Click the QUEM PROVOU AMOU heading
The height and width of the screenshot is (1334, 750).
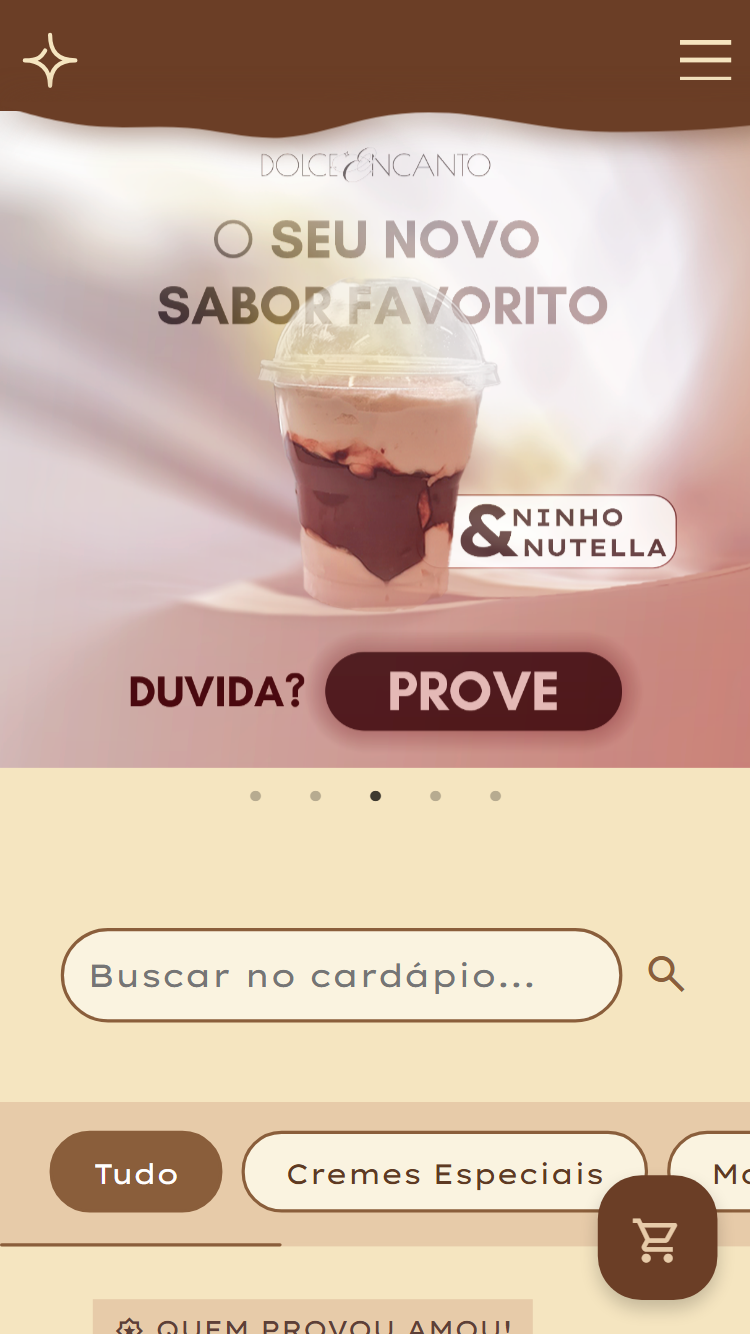pos(313,1326)
